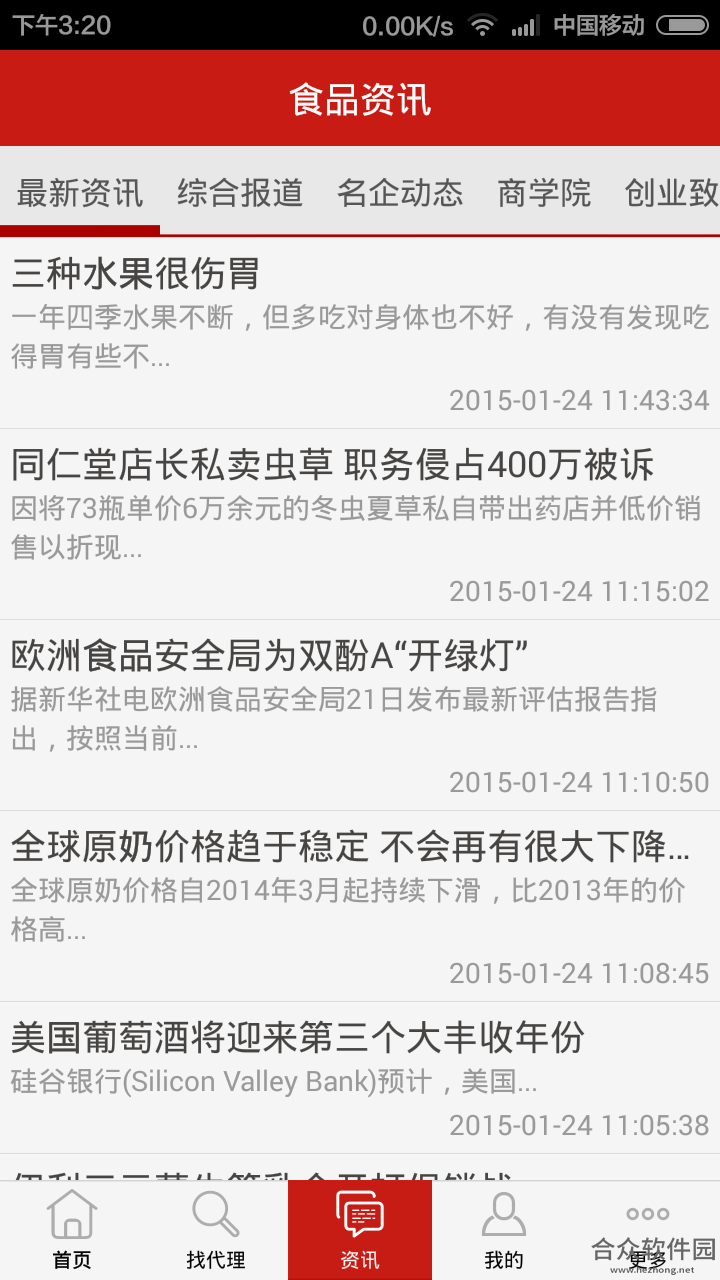Open 欧洲食品安全局为双酚A开绿灯 article
The height and width of the screenshot is (1280, 720).
[x=360, y=716]
